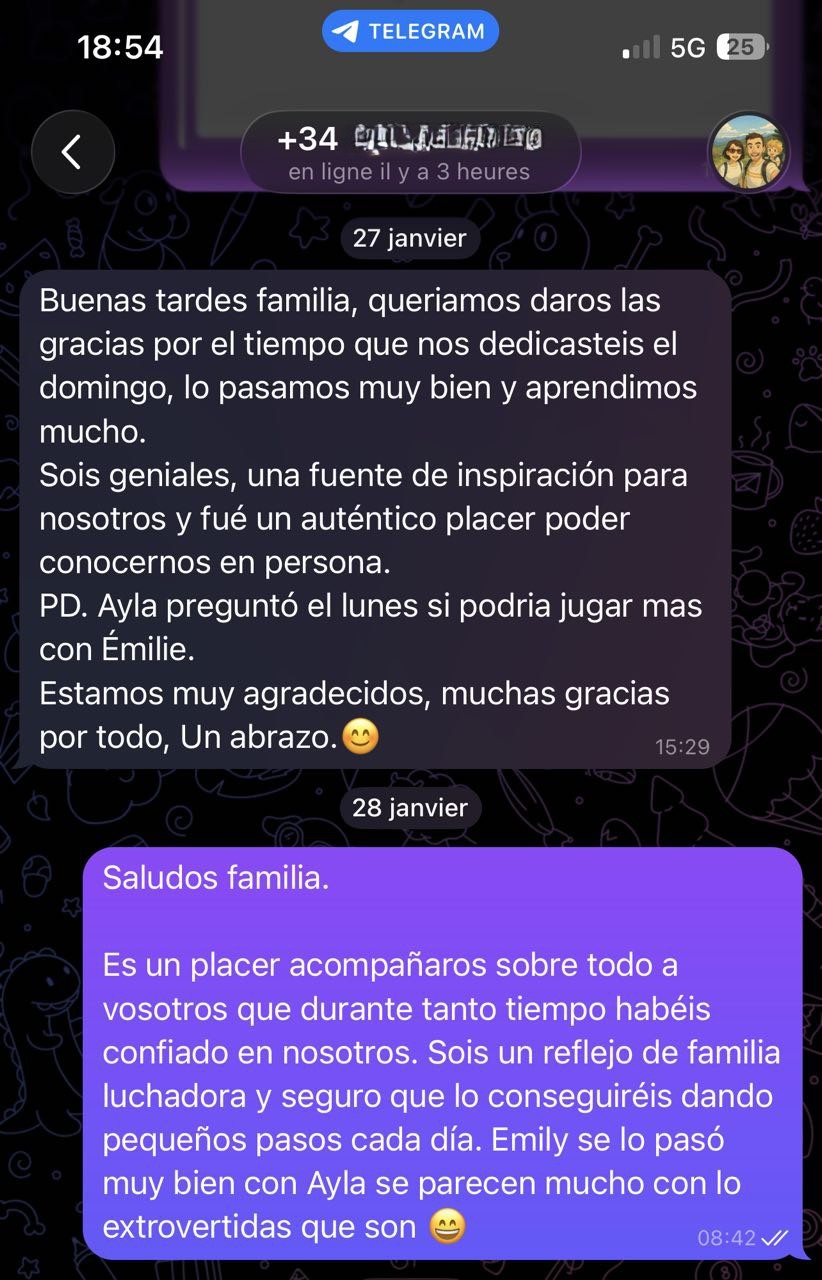Open contact info from the +34 number header
The height and width of the screenshot is (1280, 822).
410,152
